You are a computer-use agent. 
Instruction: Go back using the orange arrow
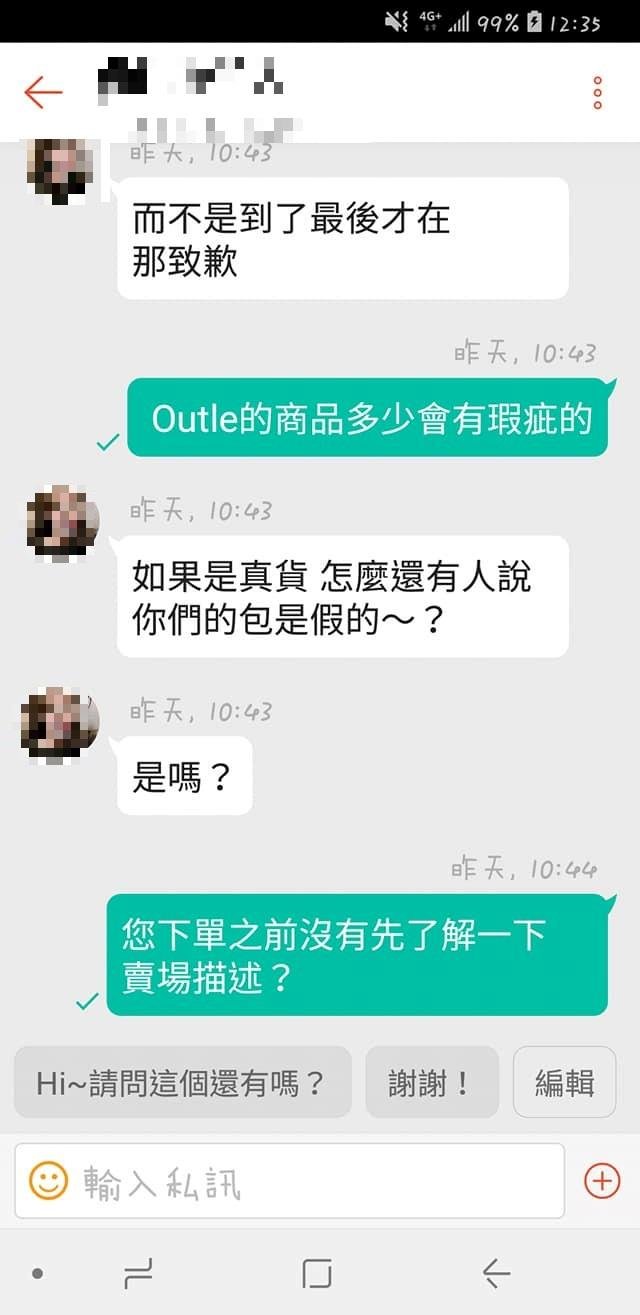[x=43, y=93]
